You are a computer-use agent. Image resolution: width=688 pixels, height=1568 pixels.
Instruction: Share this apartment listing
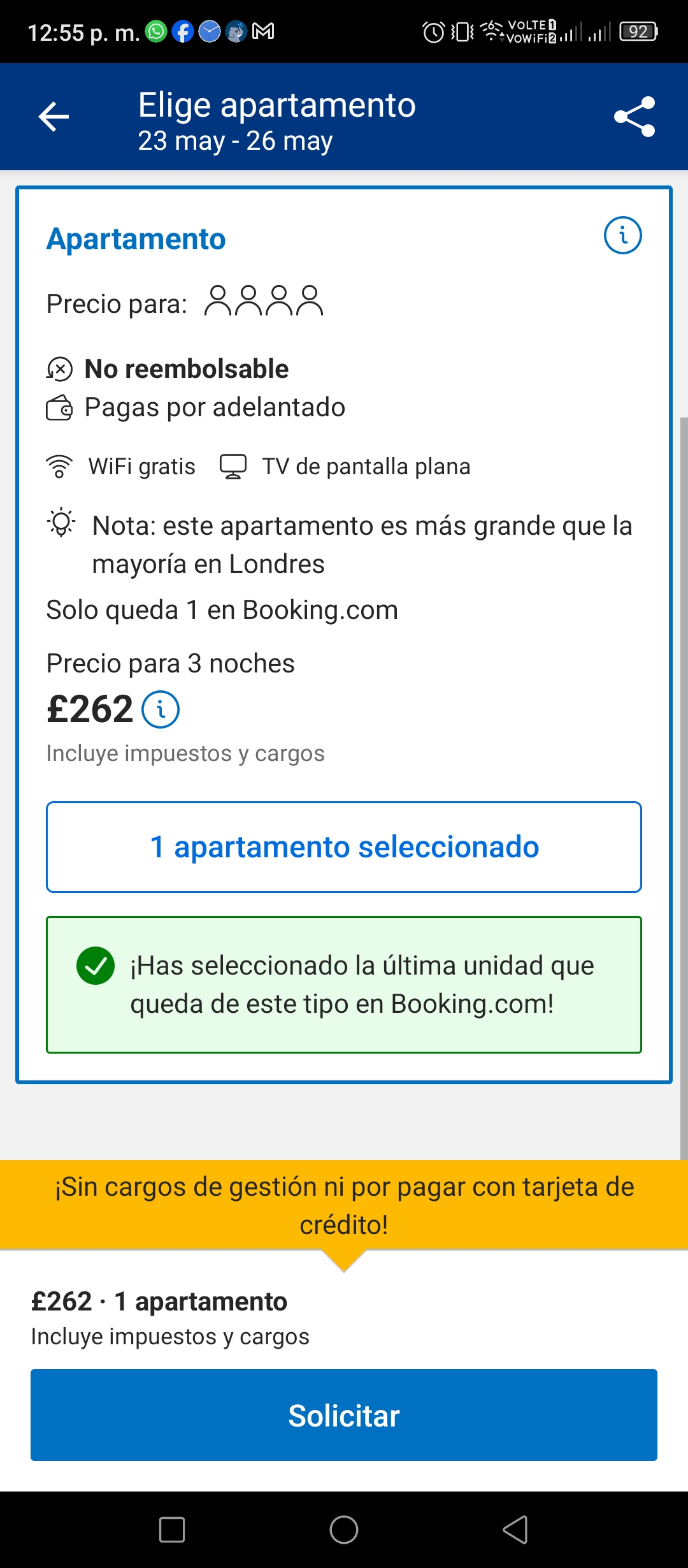(634, 117)
